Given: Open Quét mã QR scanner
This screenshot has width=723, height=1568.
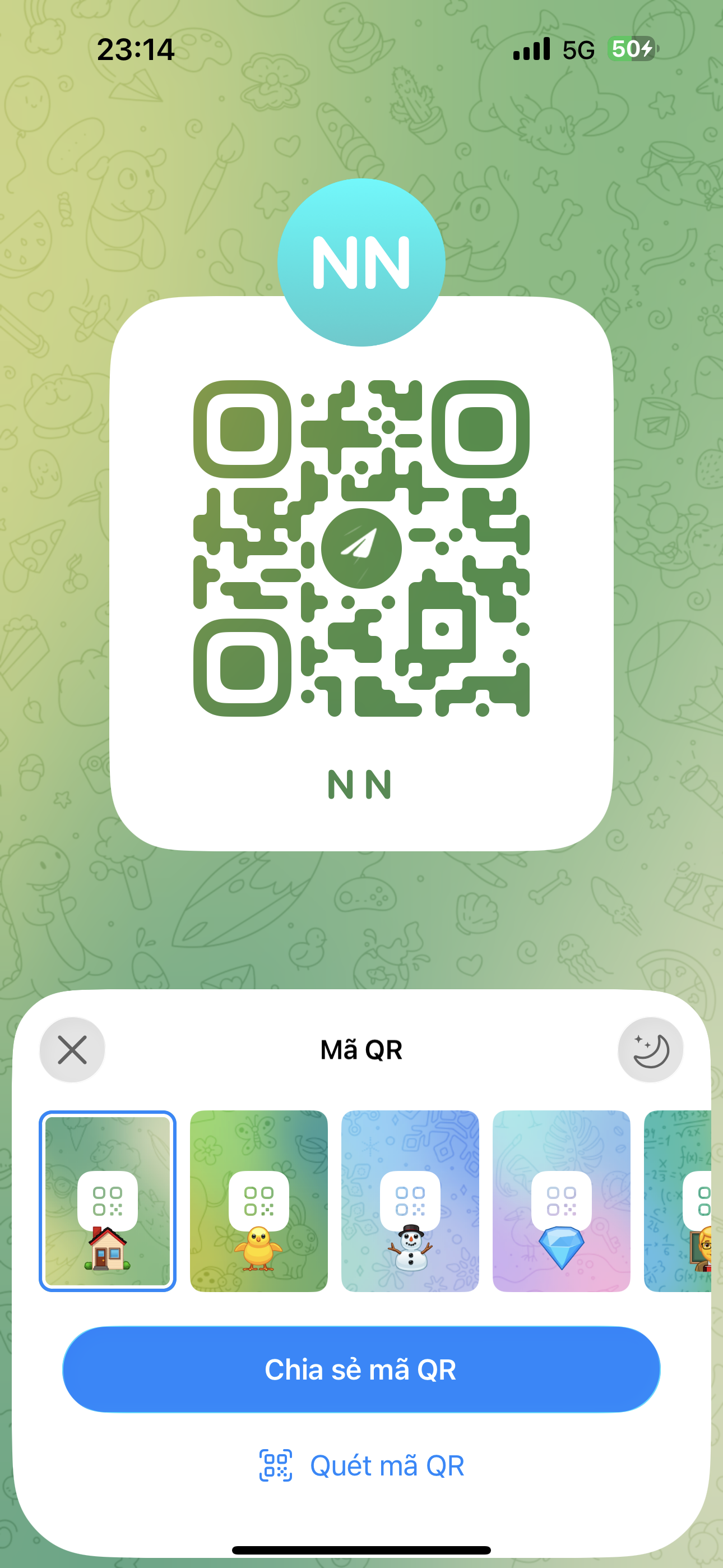Looking at the screenshot, I should tap(361, 1466).
